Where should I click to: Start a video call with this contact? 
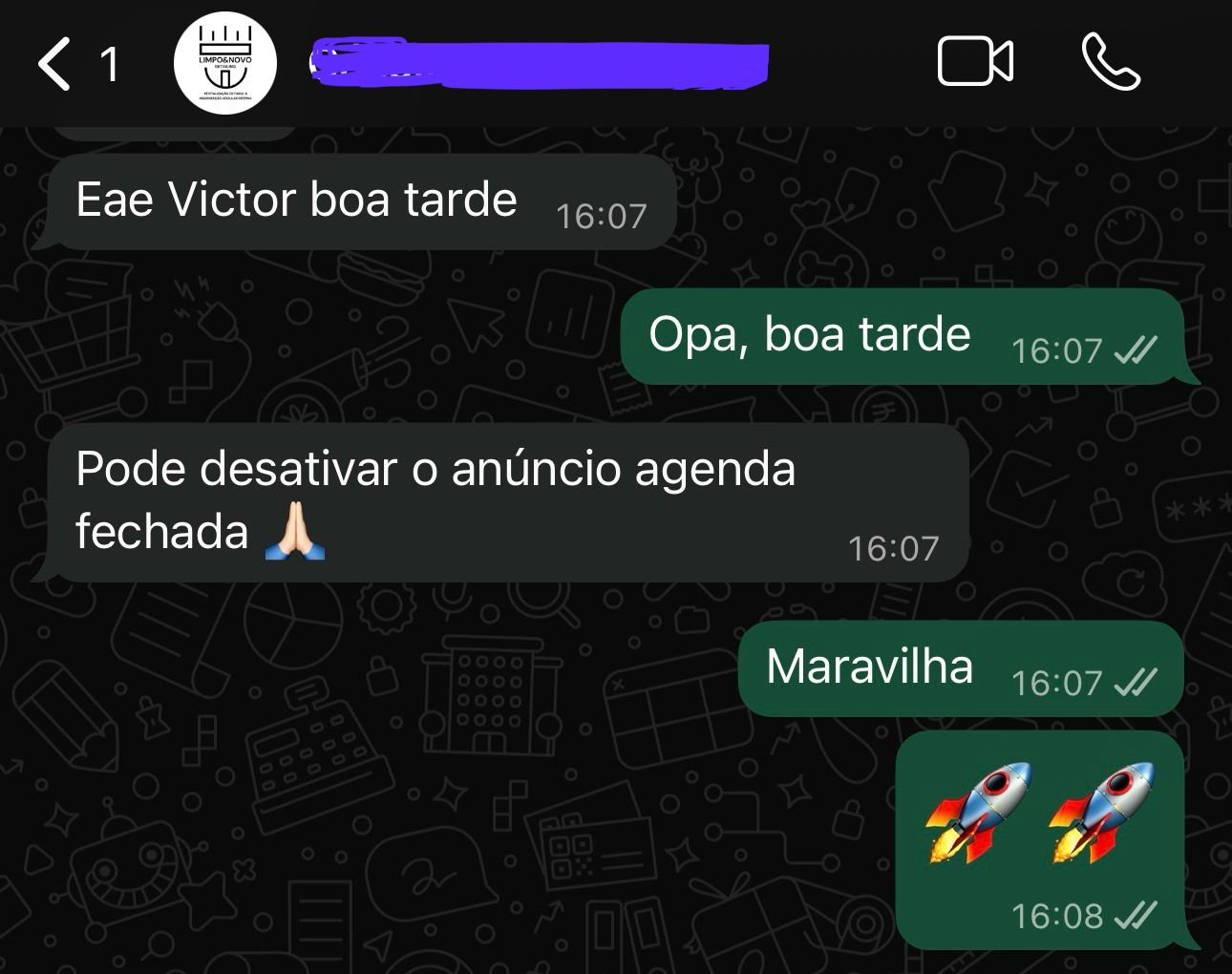[975, 63]
